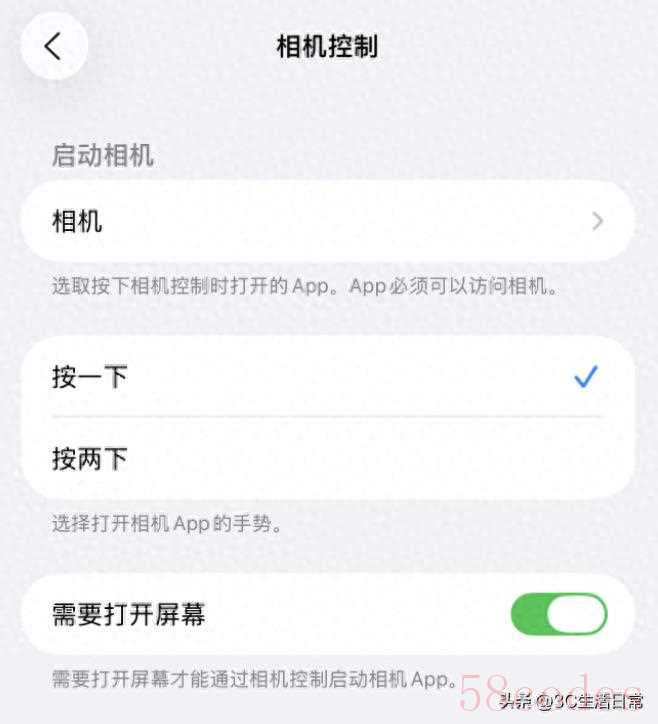Go back from 相机控制 settings

pyautogui.click(x=54, y=46)
